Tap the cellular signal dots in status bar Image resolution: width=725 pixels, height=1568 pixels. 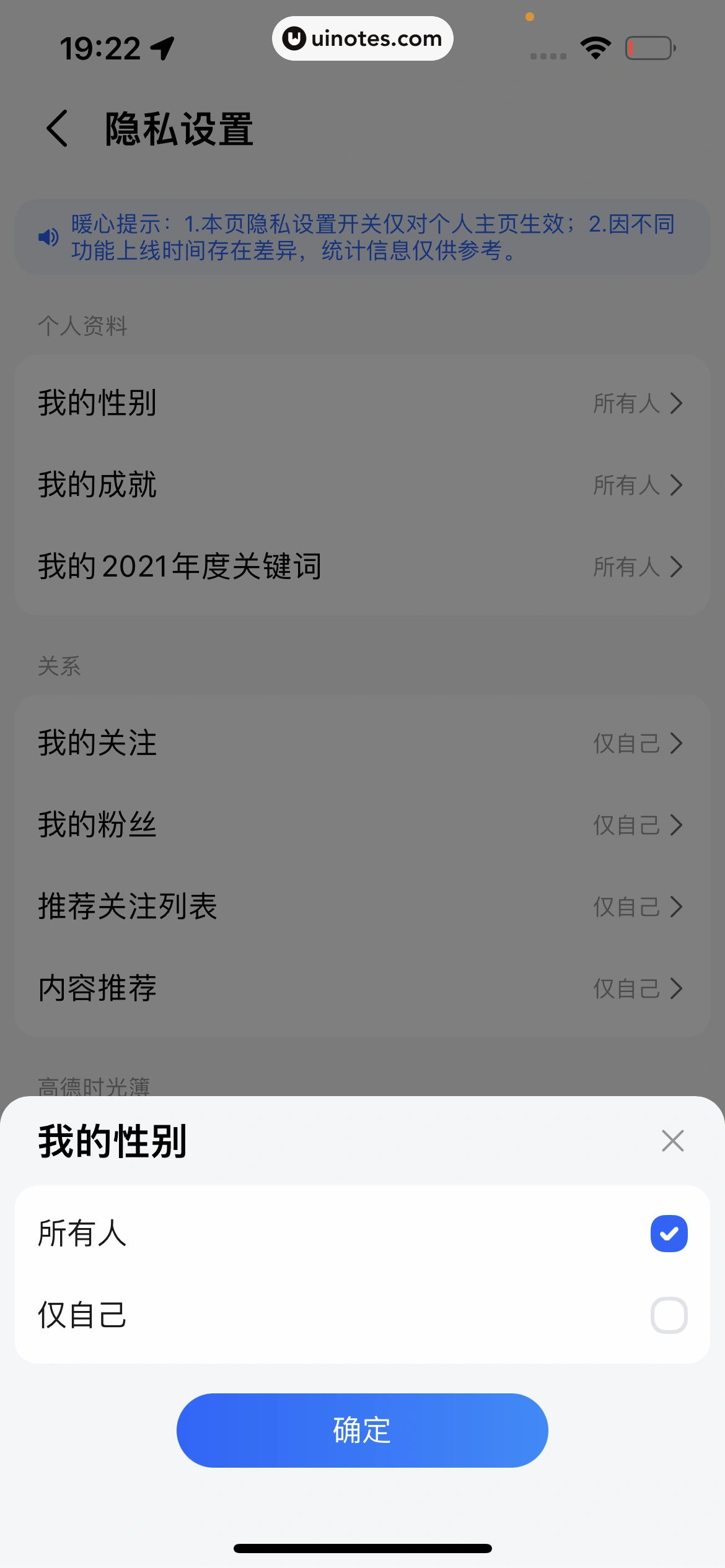[x=547, y=56]
